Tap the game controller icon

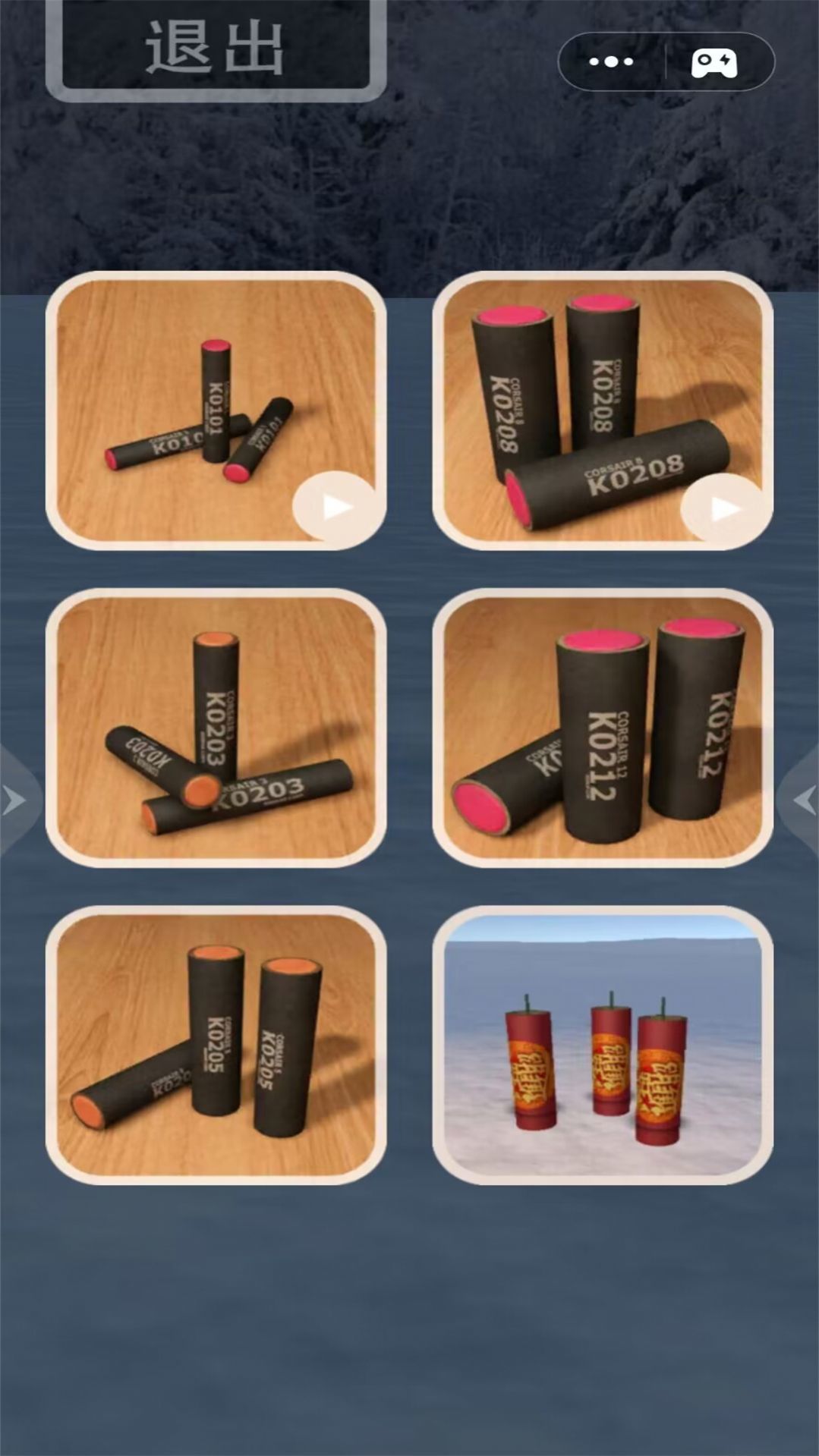click(713, 63)
